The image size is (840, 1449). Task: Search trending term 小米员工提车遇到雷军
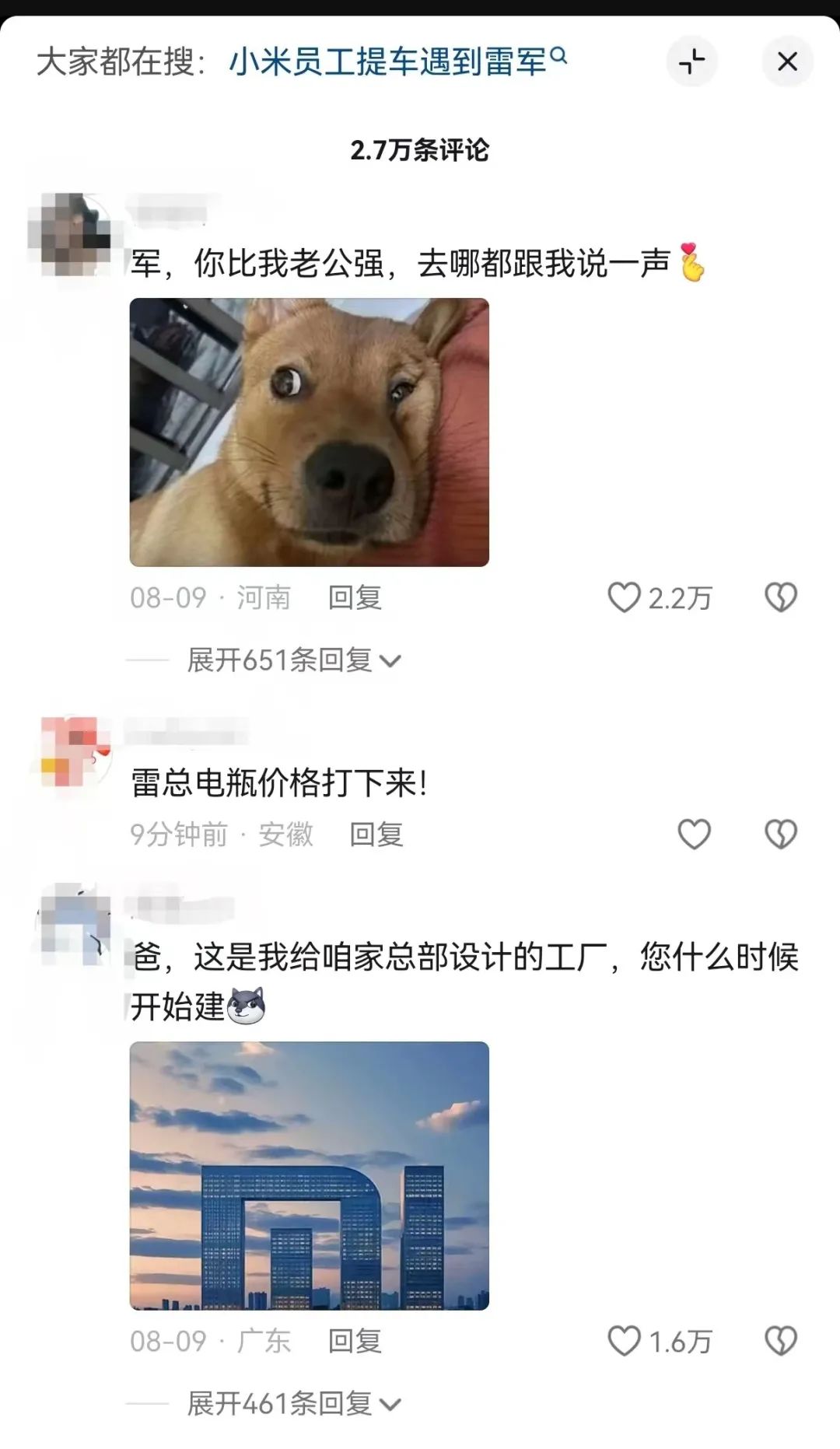[397, 61]
